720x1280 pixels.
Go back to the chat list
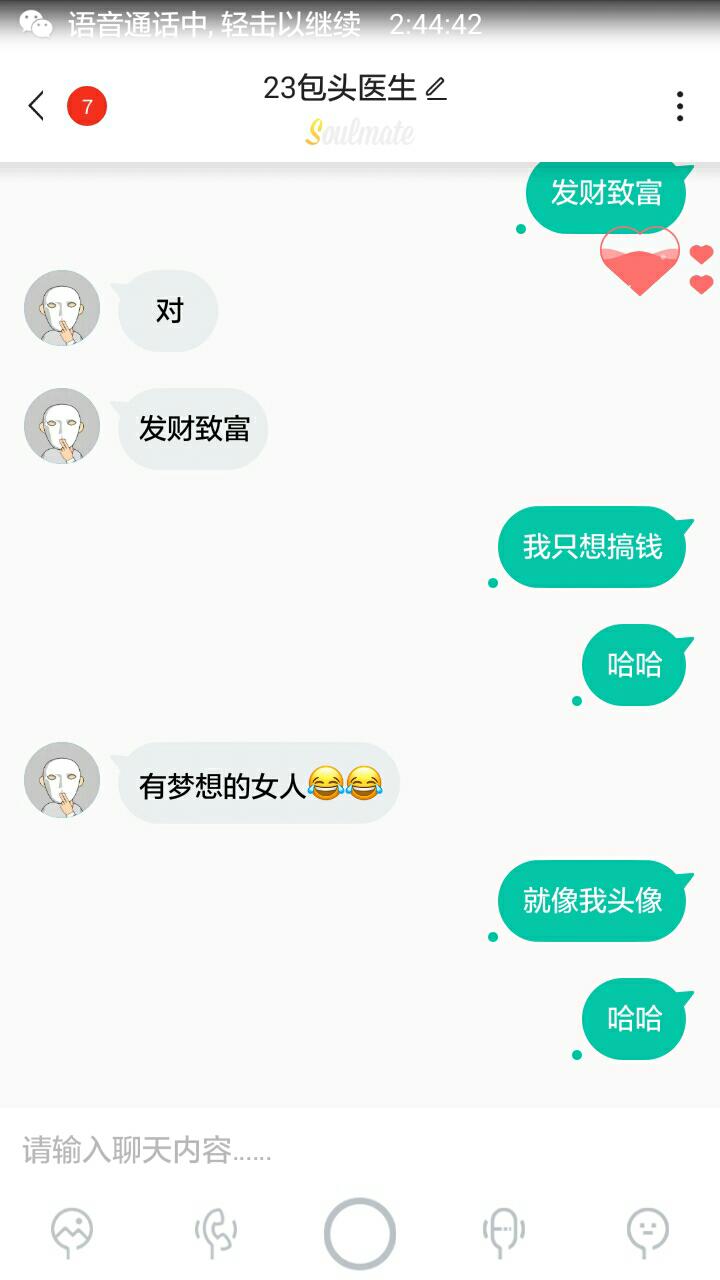[x=36, y=106]
